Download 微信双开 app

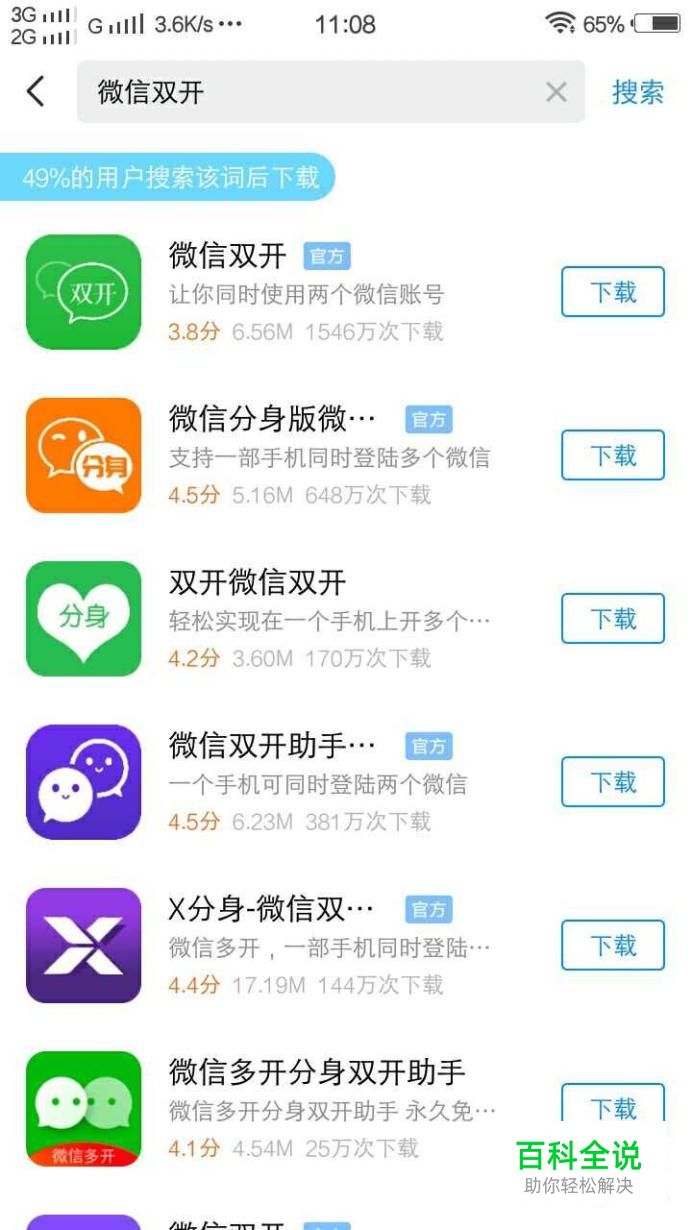pyautogui.click(x=612, y=292)
